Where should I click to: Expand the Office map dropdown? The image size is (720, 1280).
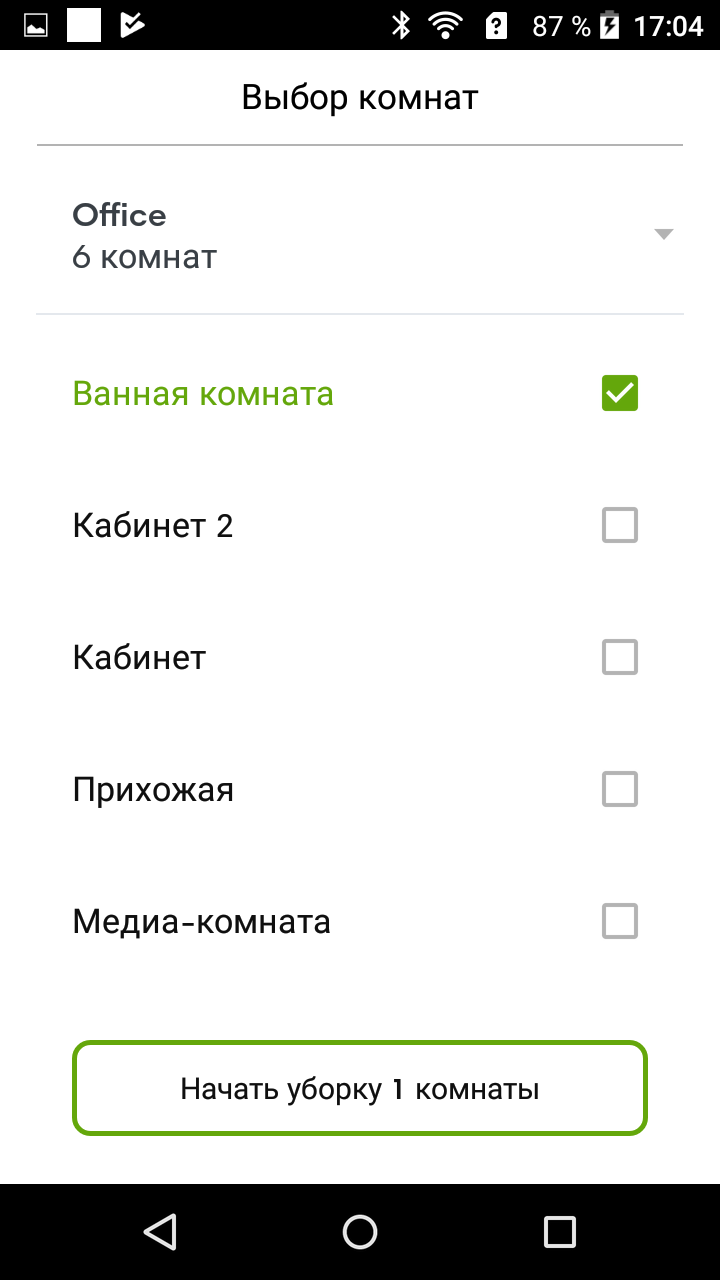point(662,235)
